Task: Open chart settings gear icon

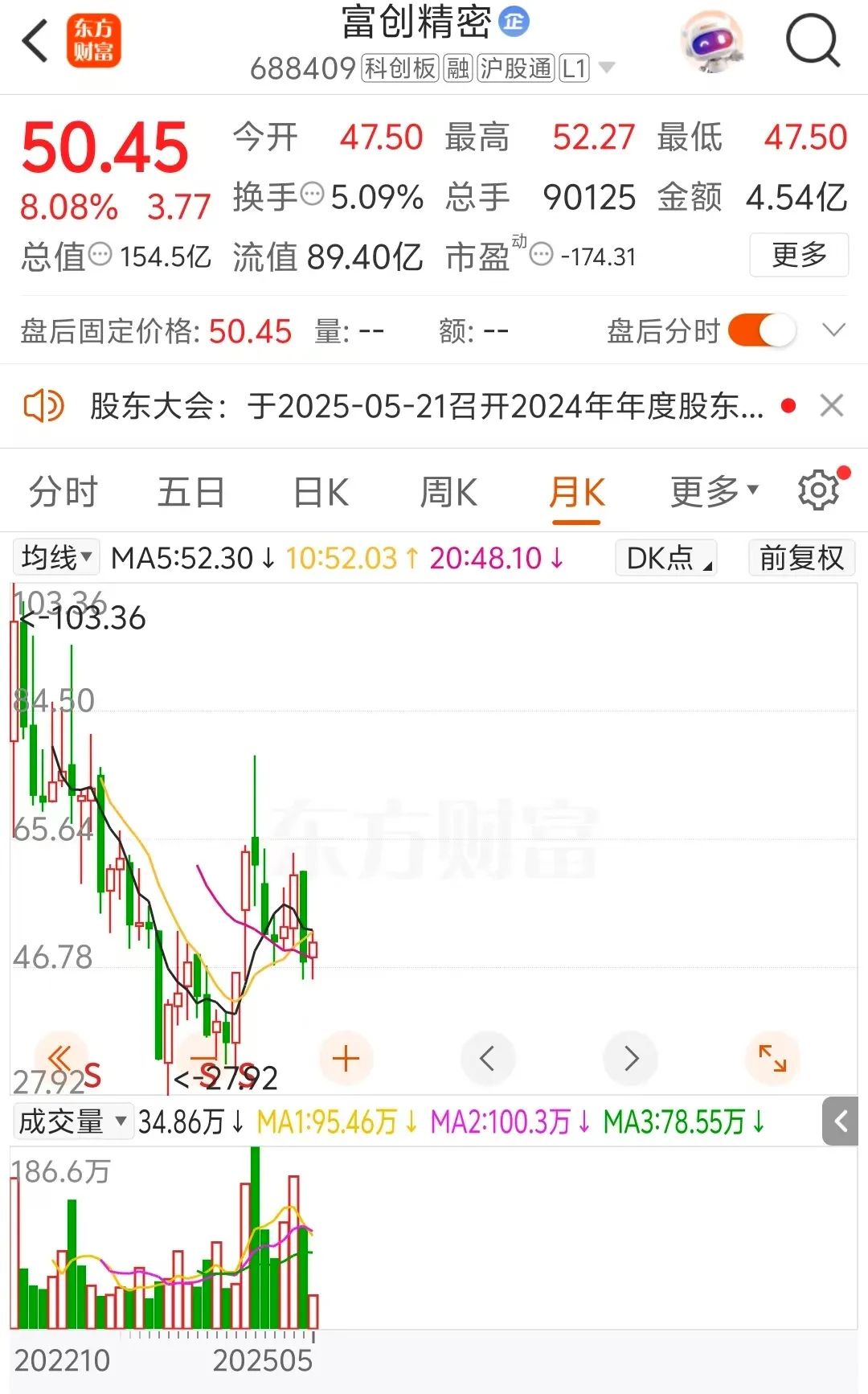Action: point(818,490)
